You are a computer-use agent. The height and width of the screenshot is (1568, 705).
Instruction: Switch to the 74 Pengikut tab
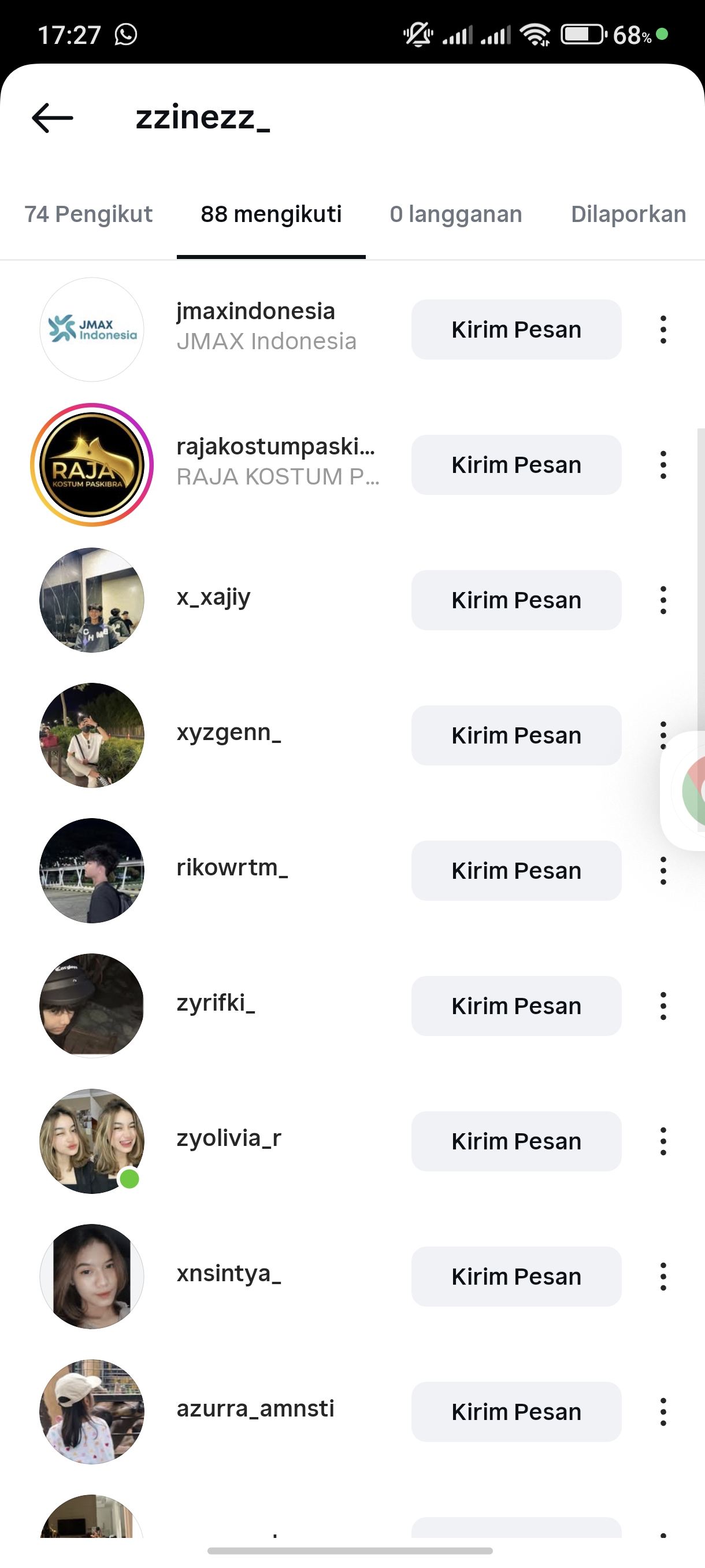coord(88,215)
